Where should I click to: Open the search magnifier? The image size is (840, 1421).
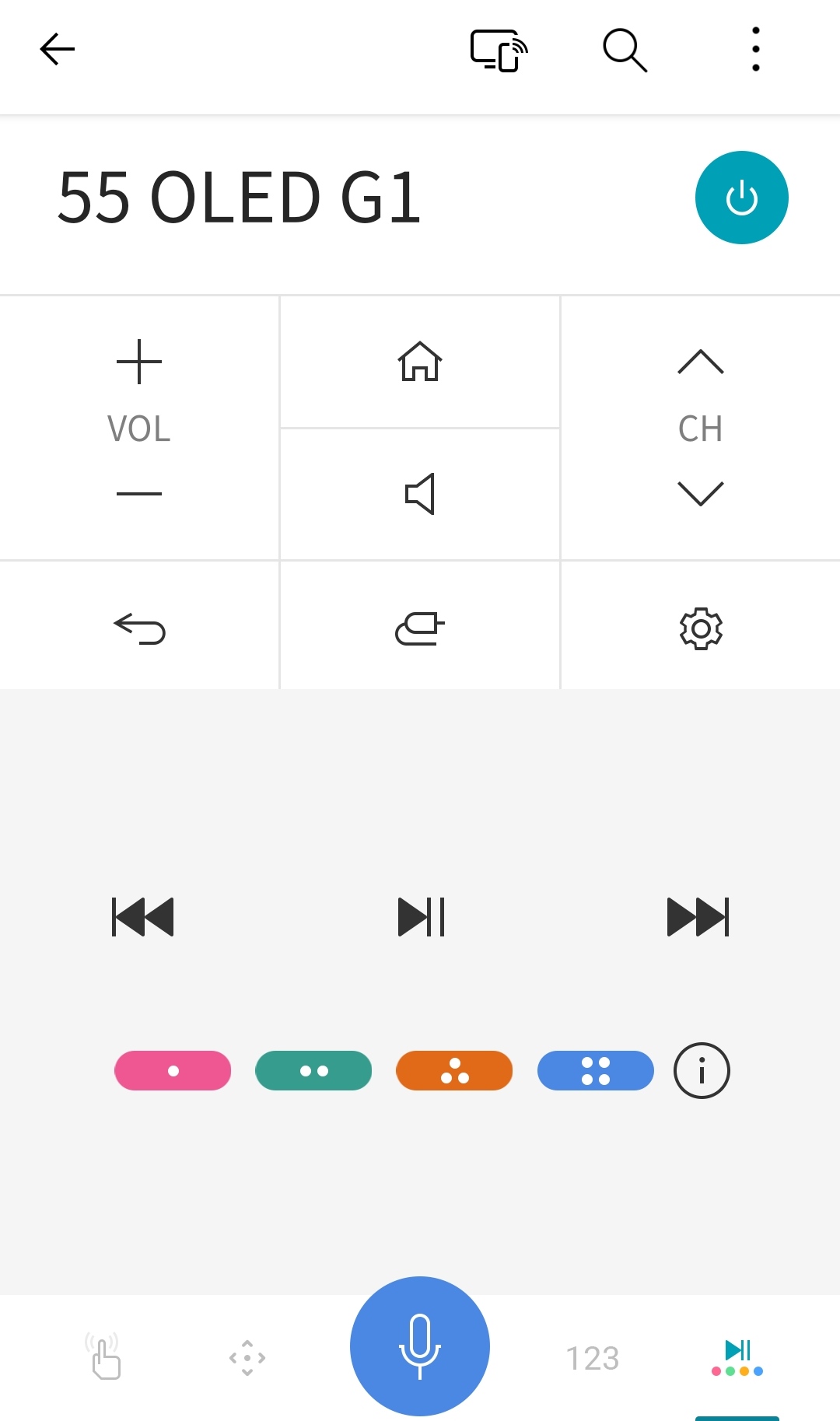625,51
